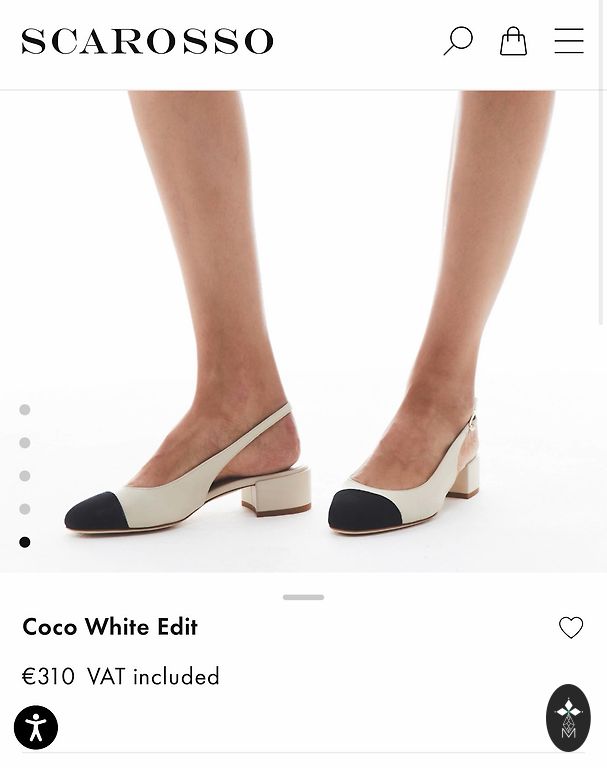The width and height of the screenshot is (607, 768).
Task: Go to the first product image dot
Action: coord(25,410)
